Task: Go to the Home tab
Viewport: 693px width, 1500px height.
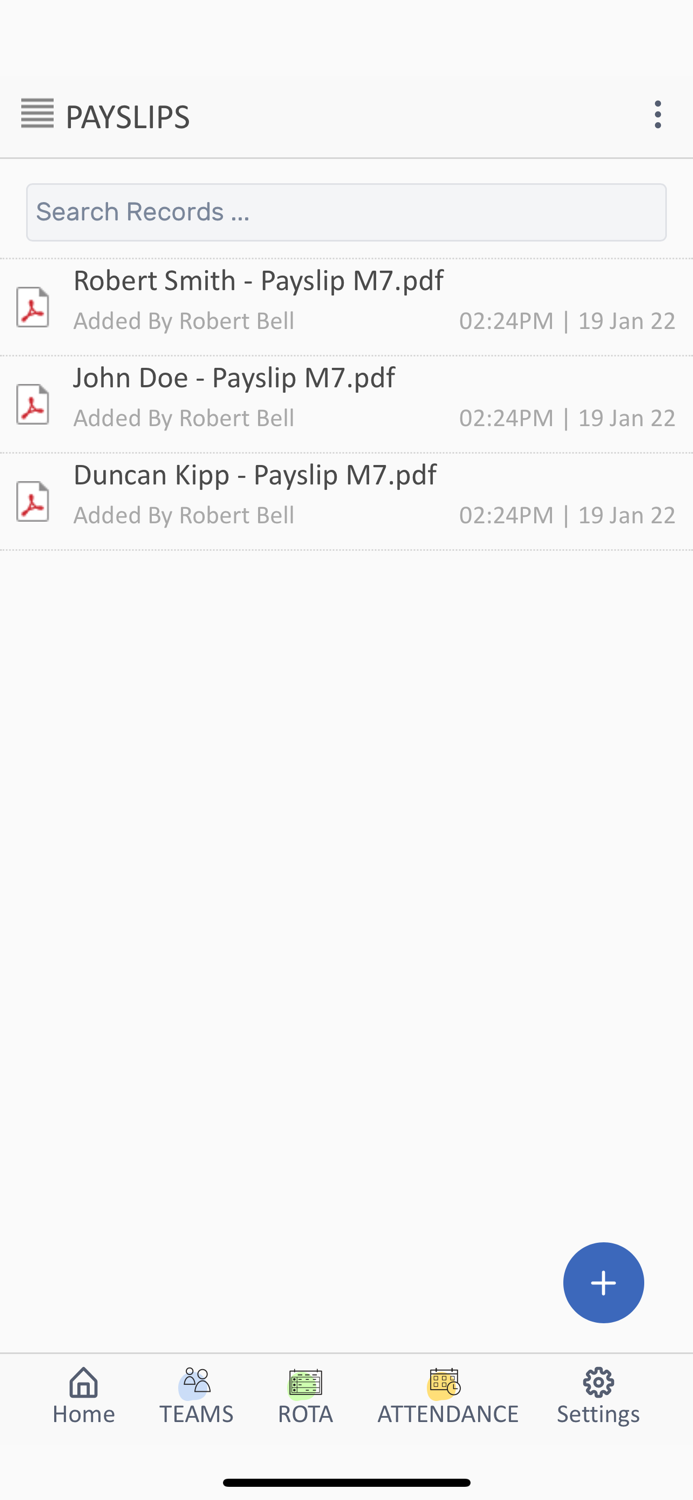Action: [x=84, y=1396]
